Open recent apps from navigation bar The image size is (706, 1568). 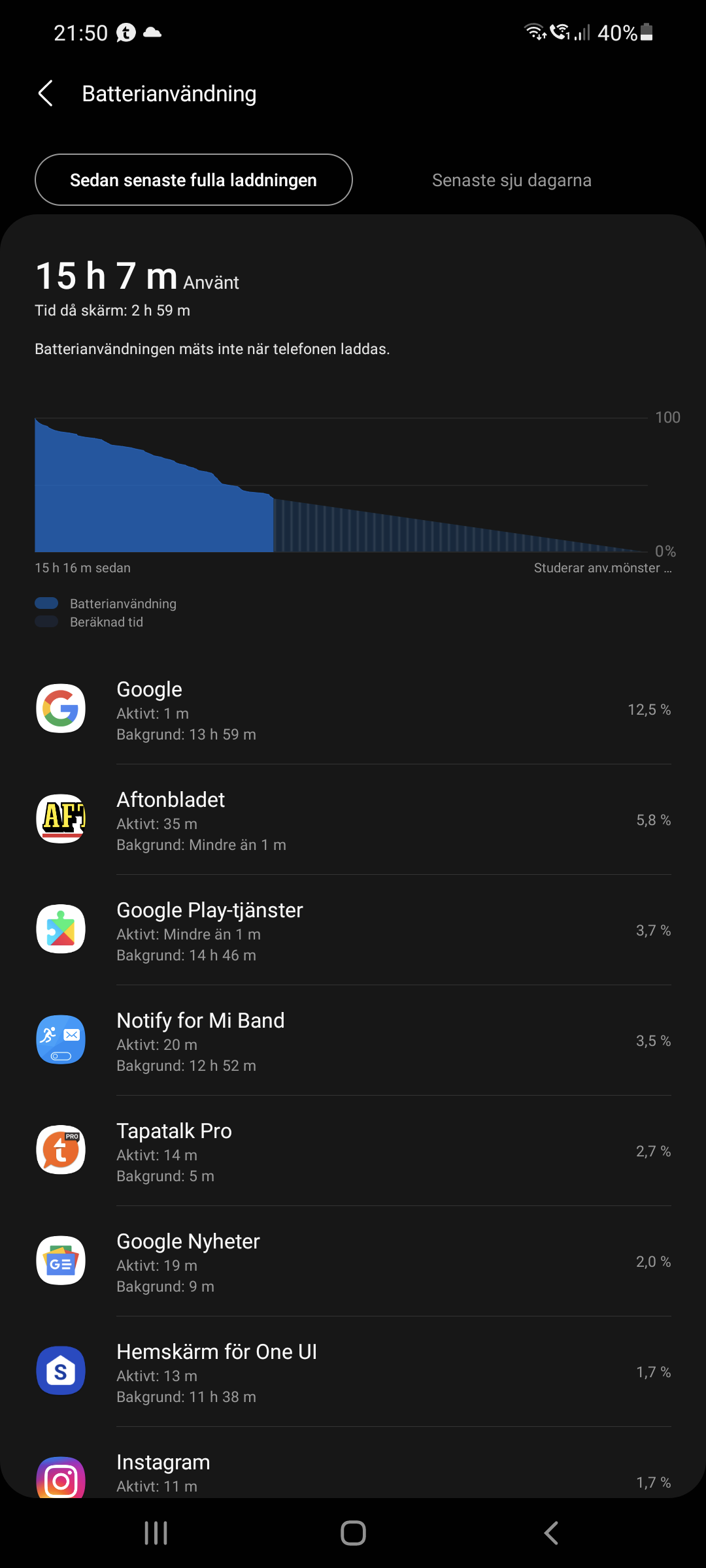tap(156, 1533)
